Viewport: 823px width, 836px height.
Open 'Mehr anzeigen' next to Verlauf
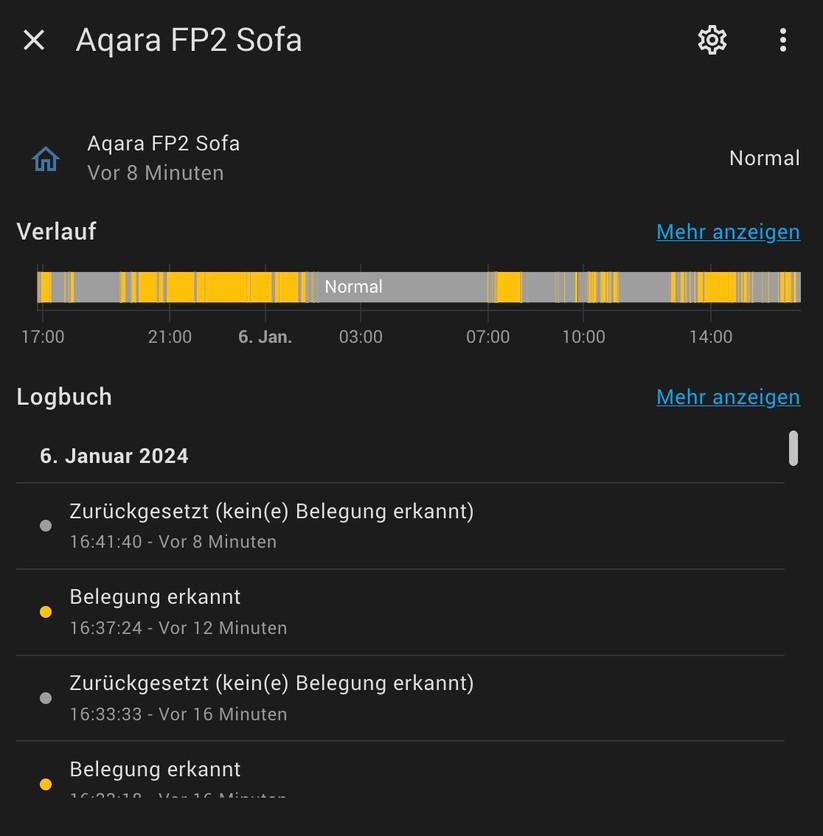pyautogui.click(x=727, y=231)
